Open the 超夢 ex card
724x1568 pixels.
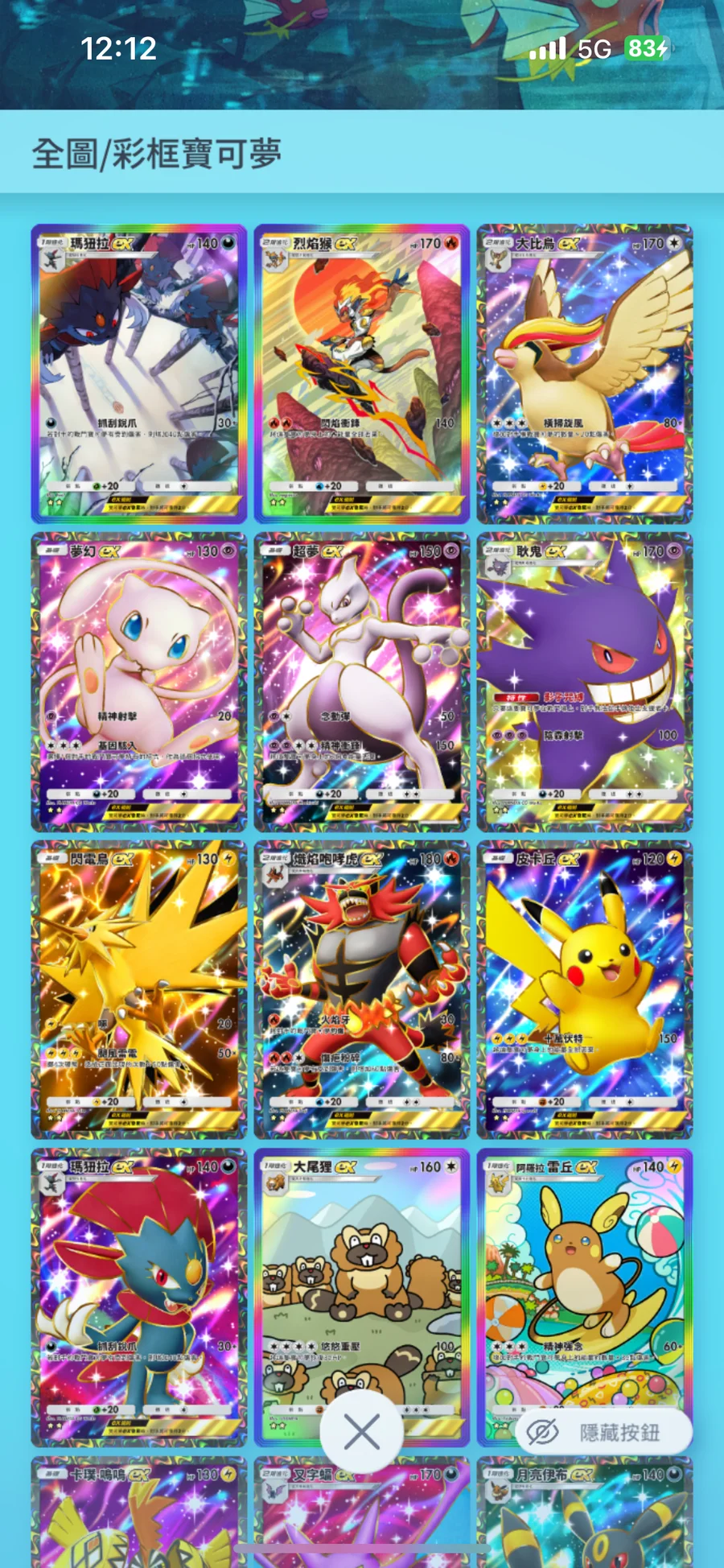click(361, 682)
